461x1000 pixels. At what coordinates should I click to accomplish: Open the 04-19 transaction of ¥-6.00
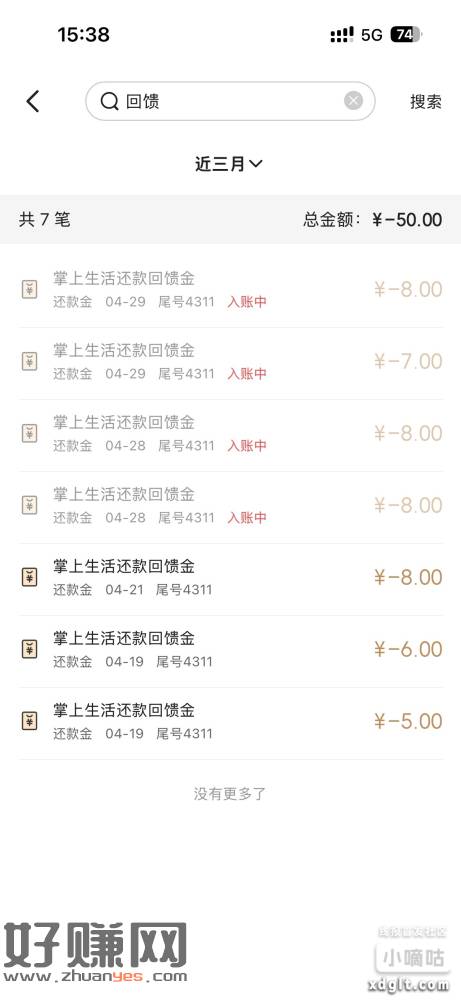pyautogui.click(x=230, y=652)
